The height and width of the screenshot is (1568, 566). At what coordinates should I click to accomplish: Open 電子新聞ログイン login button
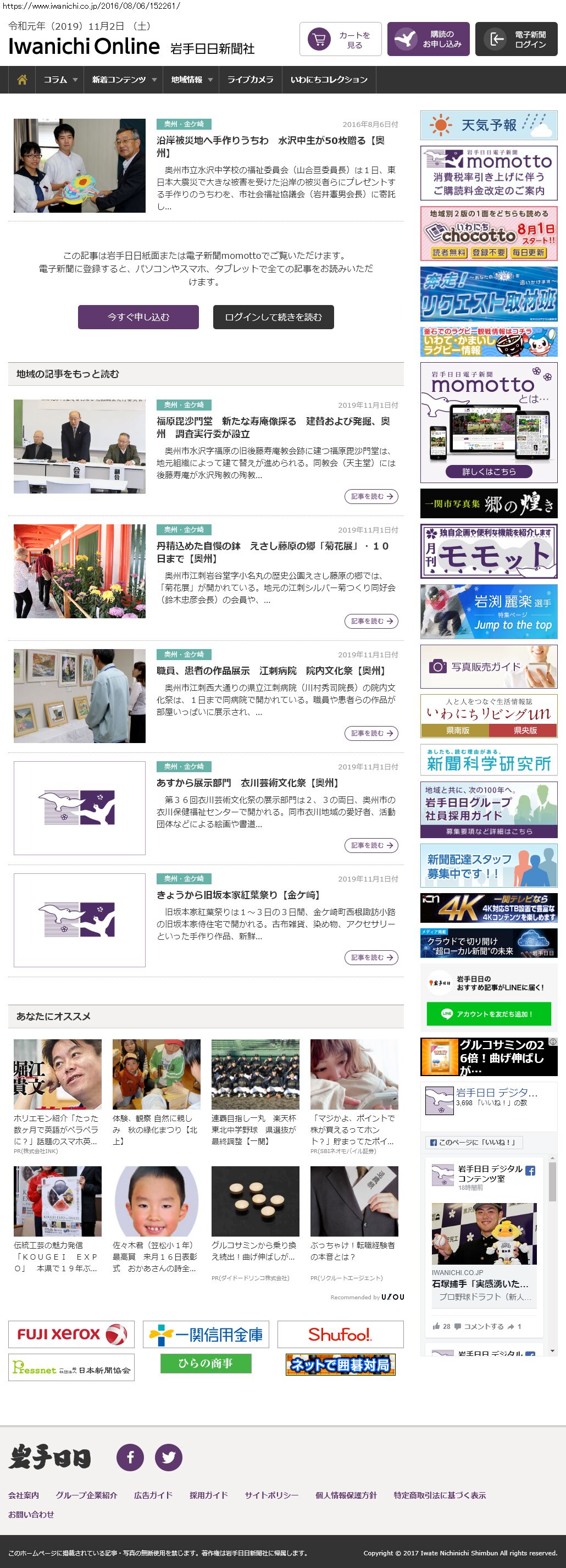pyautogui.click(x=516, y=40)
